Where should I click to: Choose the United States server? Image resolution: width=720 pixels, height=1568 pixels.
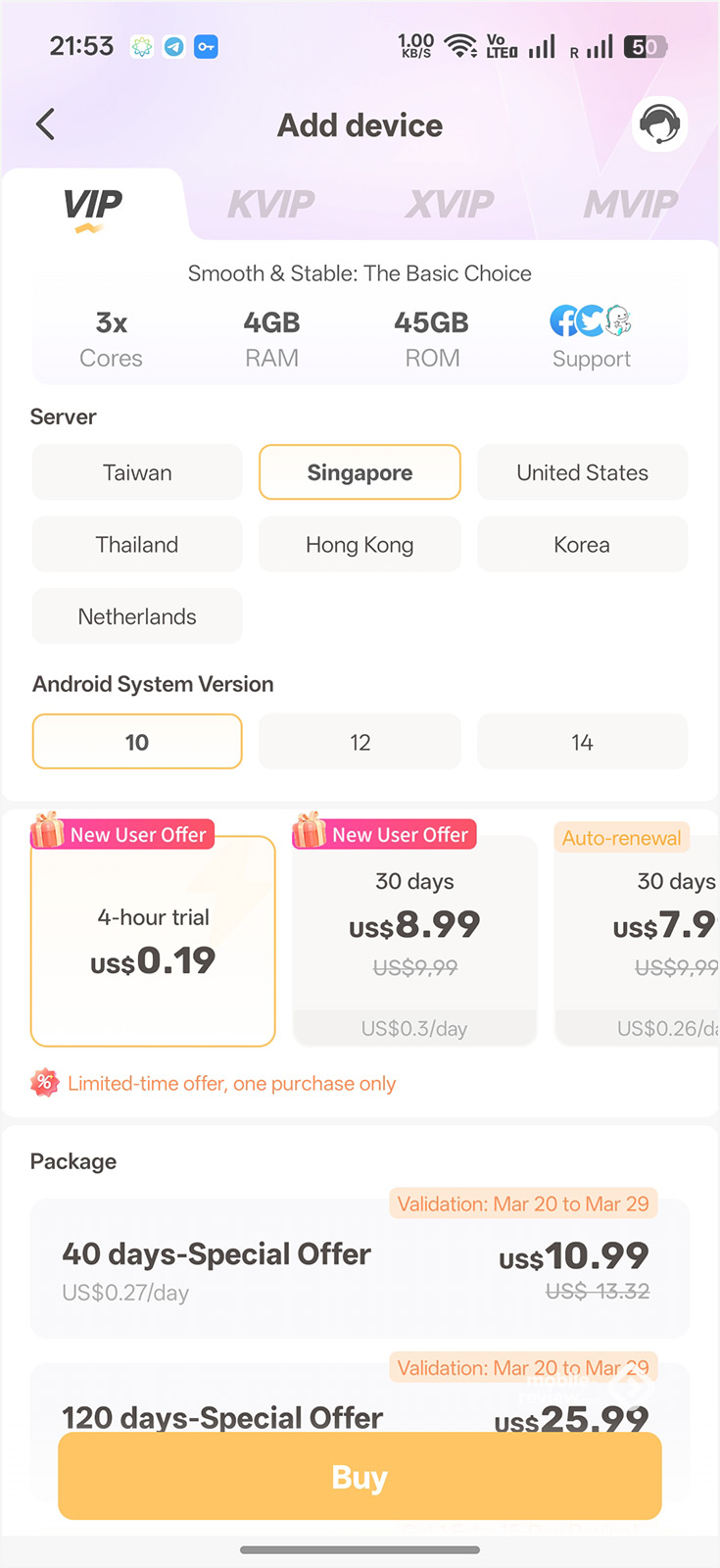(x=582, y=472)
